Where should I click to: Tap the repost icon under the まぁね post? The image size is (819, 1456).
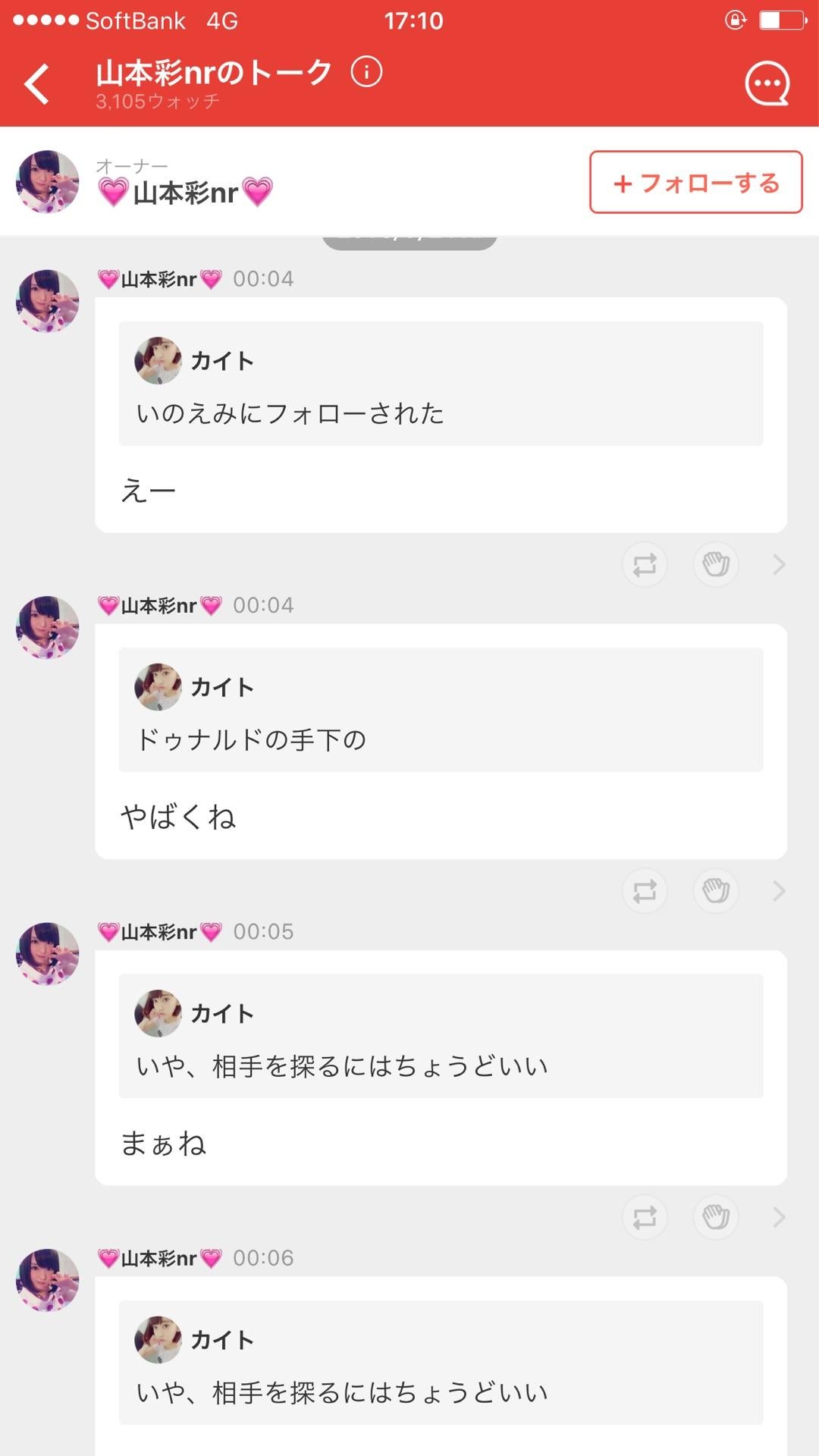coord(644,1218)
